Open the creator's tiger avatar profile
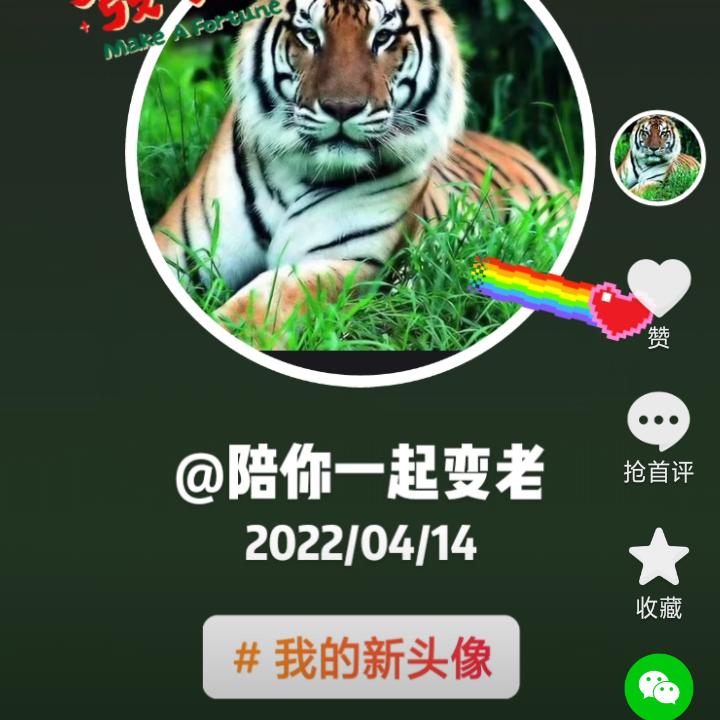The width and height of the screenshot is (720, 720). pos(657,157)
